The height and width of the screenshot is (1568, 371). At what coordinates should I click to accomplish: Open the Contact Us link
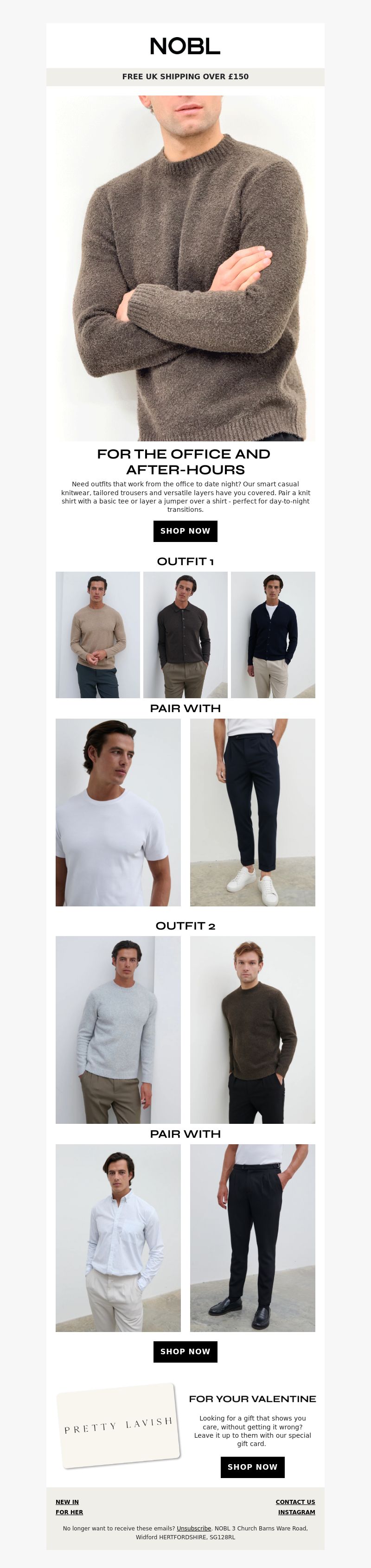pos(295,1502)
